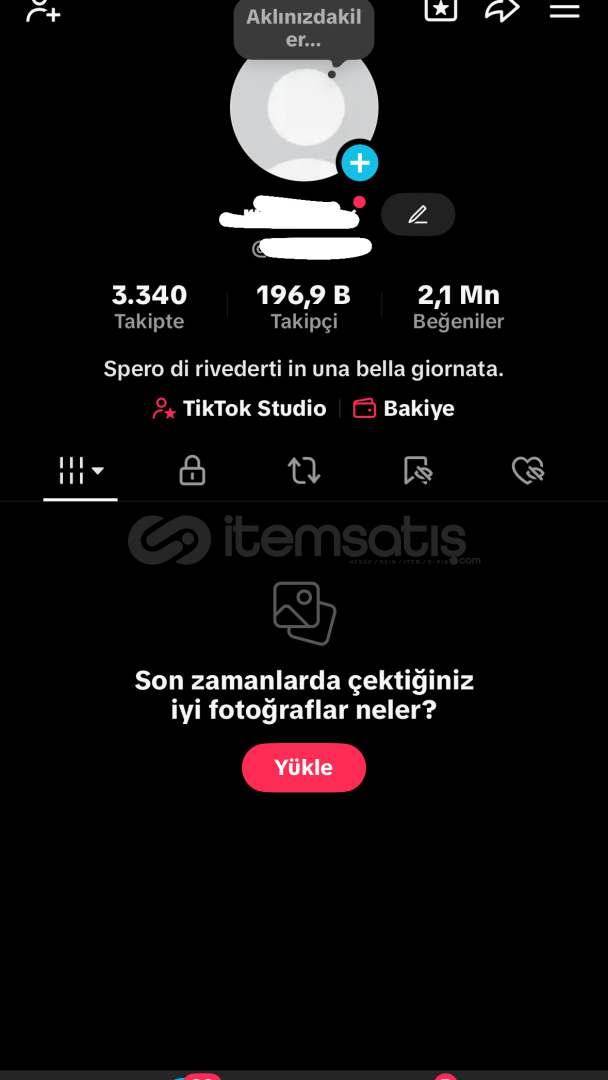The image size is (608, 1080).
Task: Tap the blue plus on avatar
Action: click(360, 162)
